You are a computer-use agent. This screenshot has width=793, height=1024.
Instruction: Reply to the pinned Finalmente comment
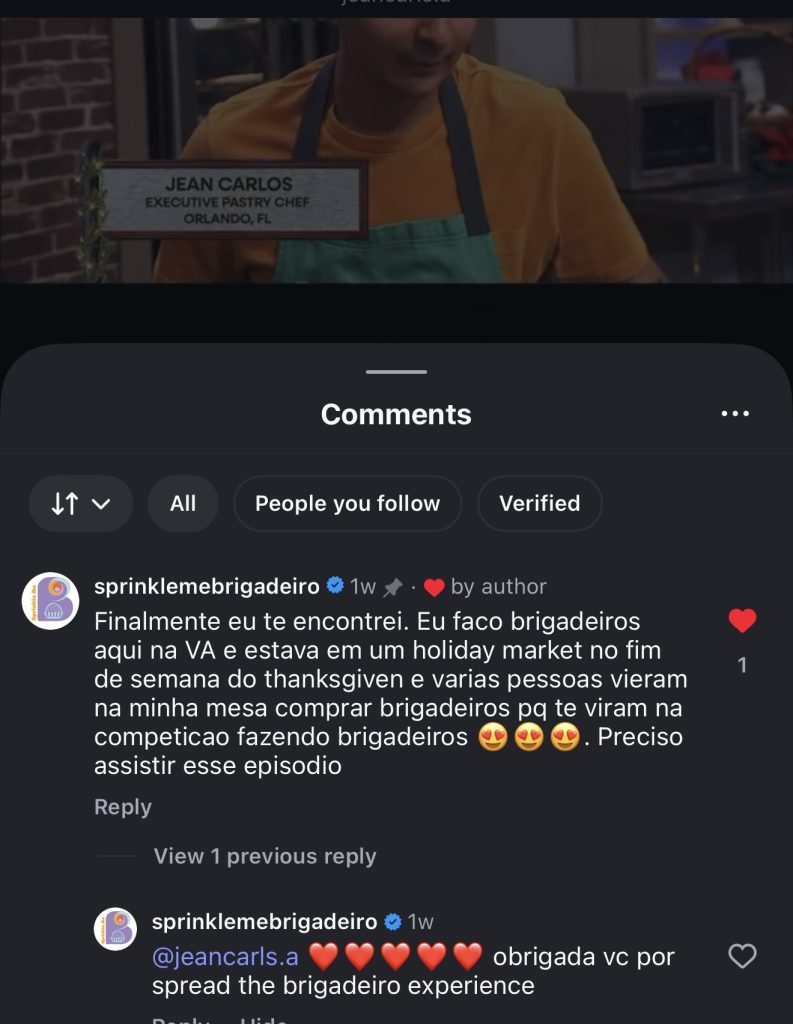(x=123, y=807)
